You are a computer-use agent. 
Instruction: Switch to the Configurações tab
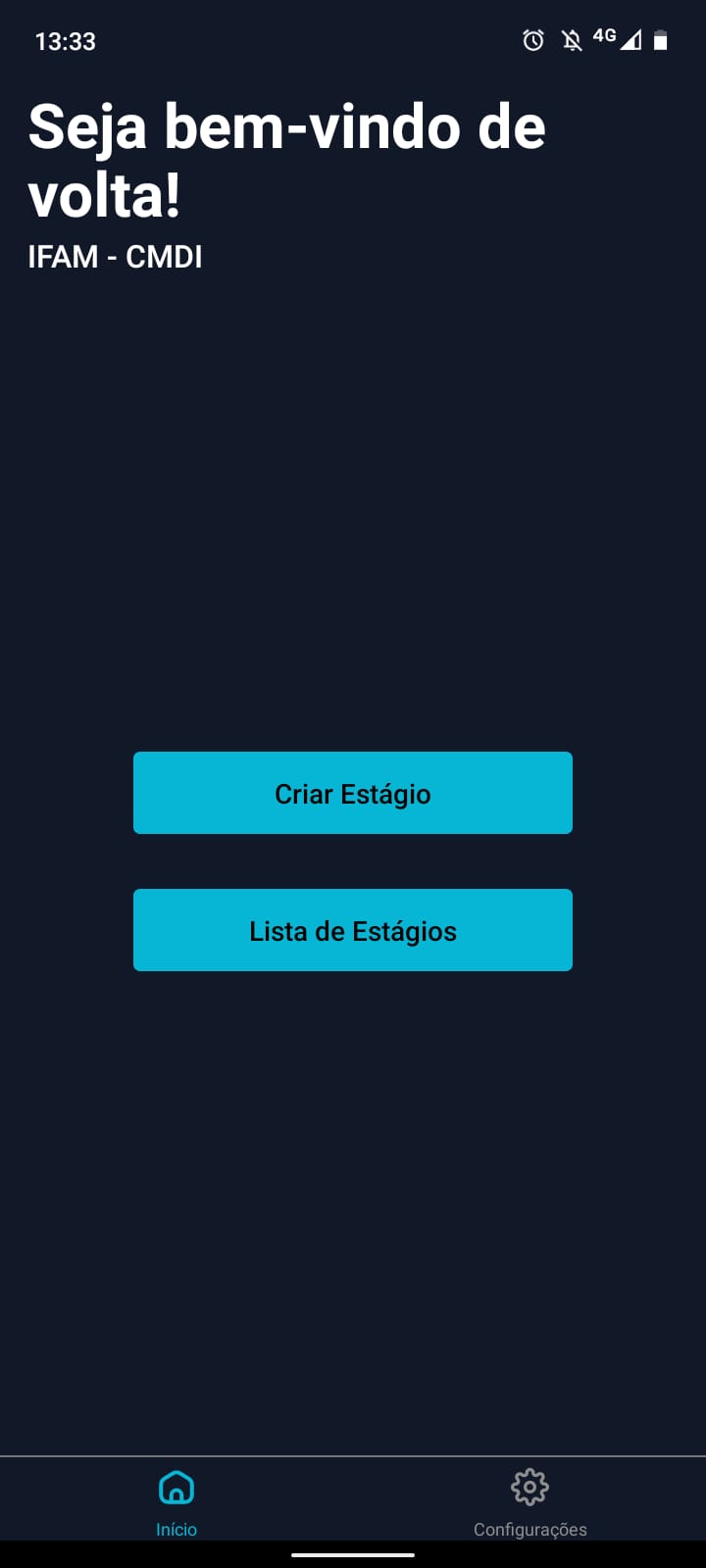[529, 1501]
